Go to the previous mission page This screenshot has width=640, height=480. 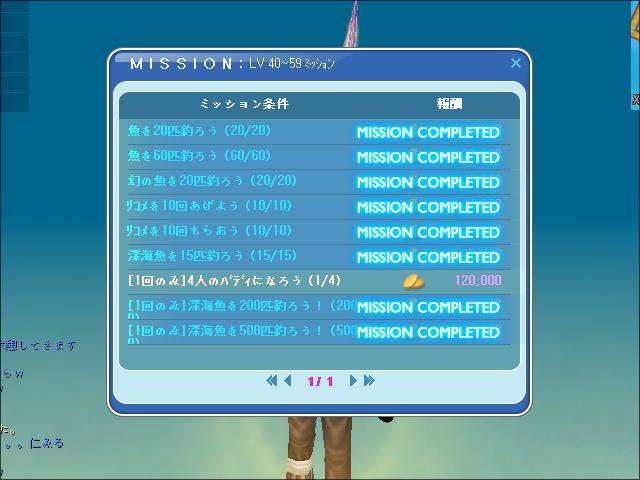click(288, 381)
